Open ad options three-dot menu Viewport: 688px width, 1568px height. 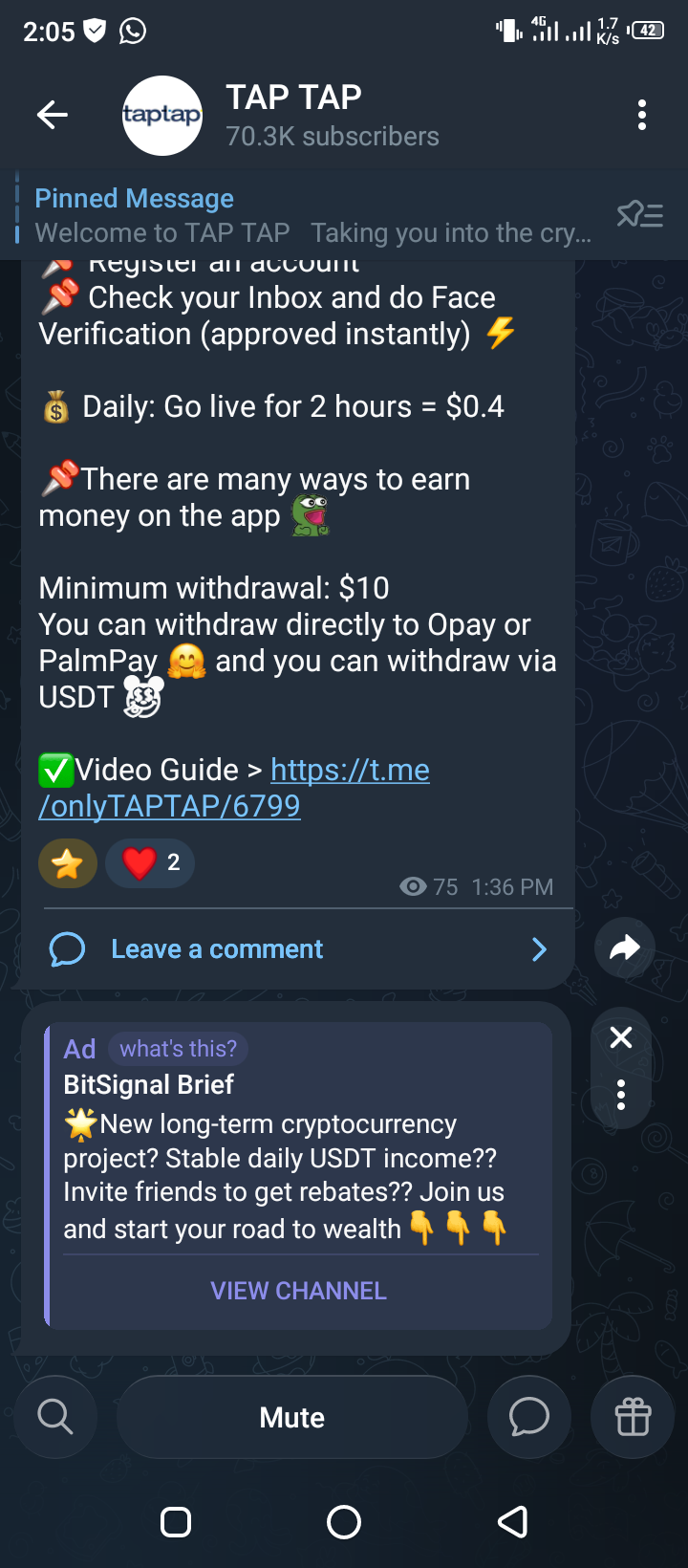(x=621, y=1095)
